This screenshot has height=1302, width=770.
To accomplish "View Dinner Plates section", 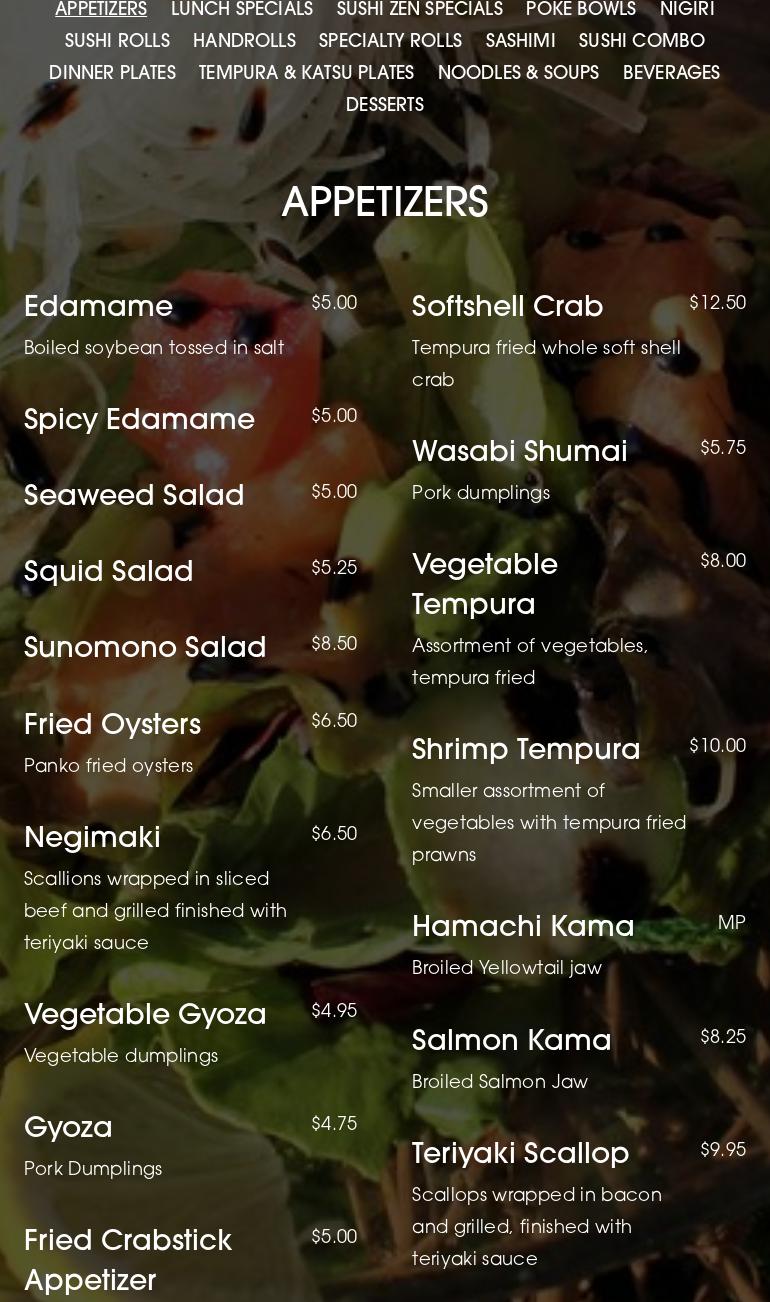I will click(x=112, y=73).
